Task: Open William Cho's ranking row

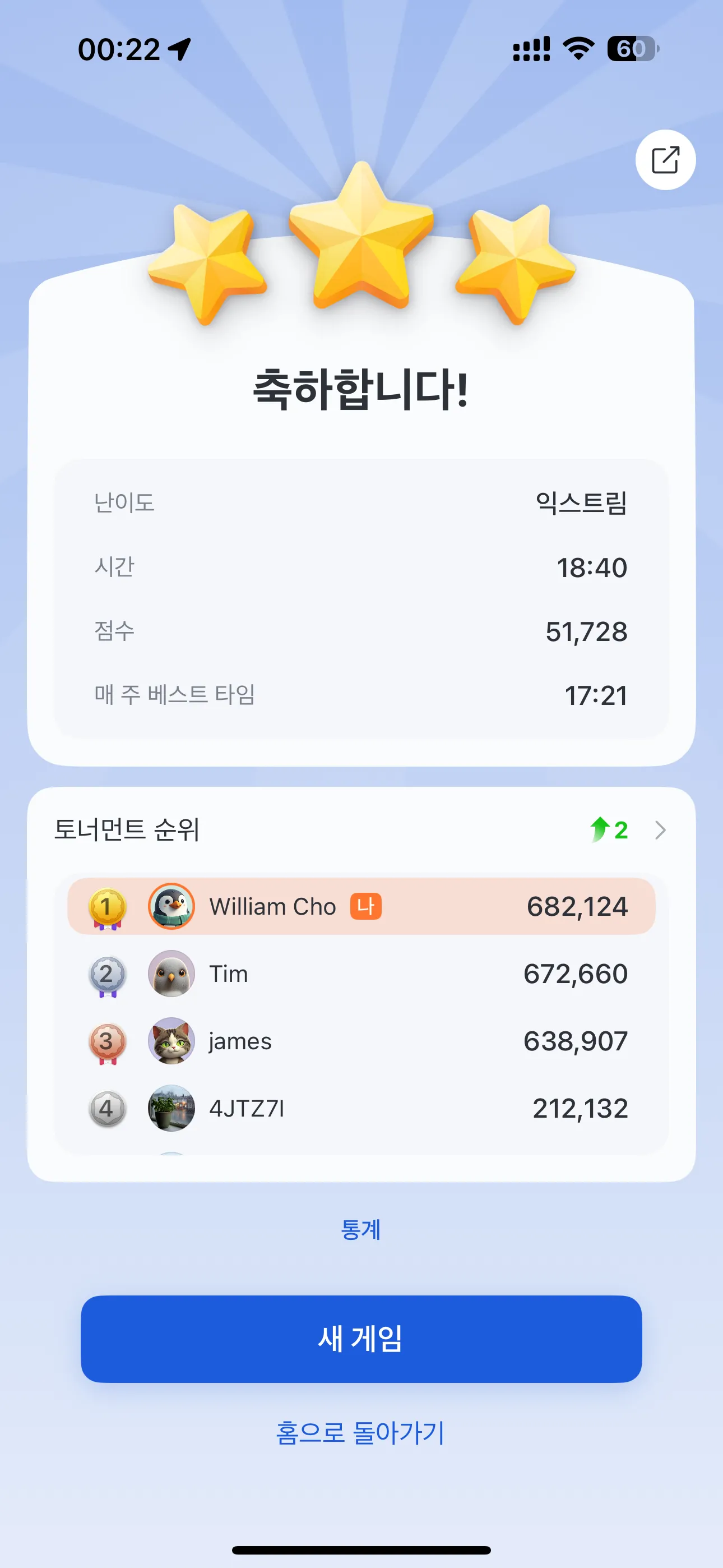Action: click(360, 906)
